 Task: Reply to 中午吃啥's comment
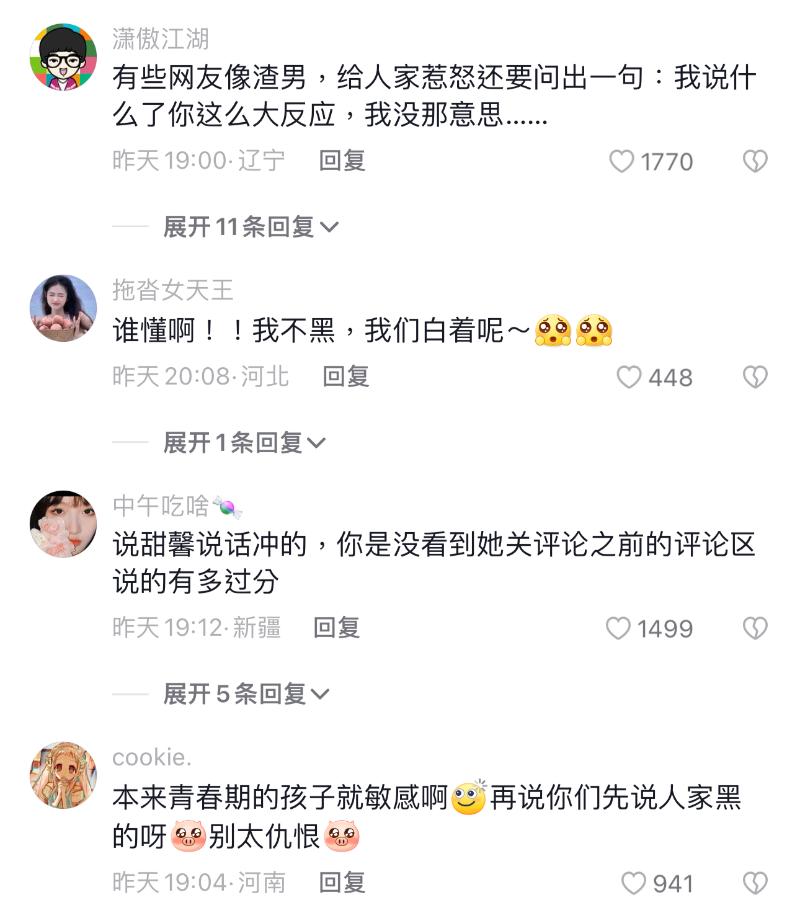[337, 628]
